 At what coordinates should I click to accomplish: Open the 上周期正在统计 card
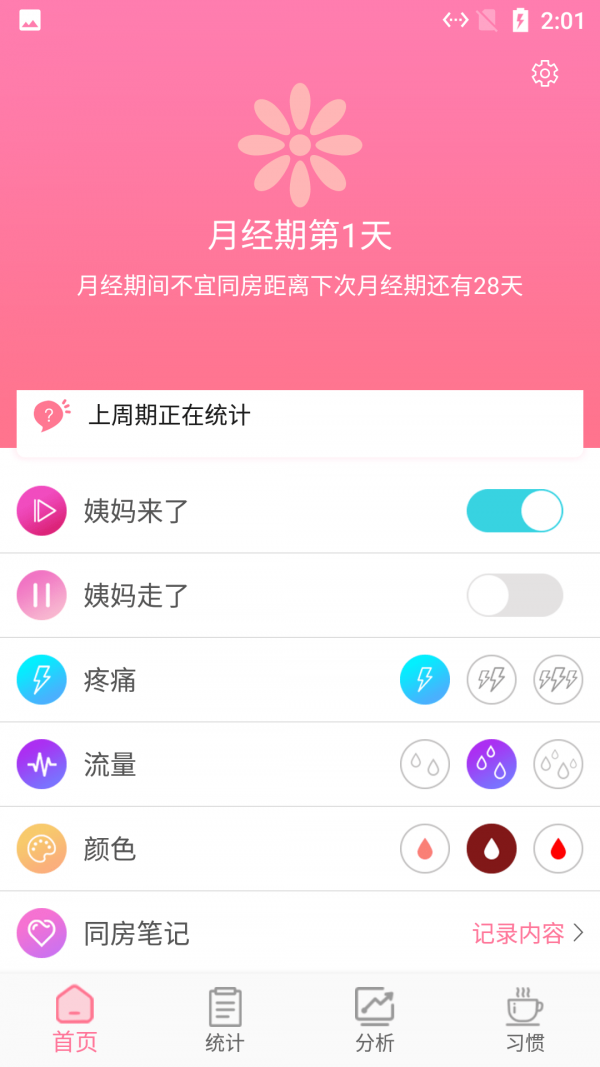[x=300, y=416]
